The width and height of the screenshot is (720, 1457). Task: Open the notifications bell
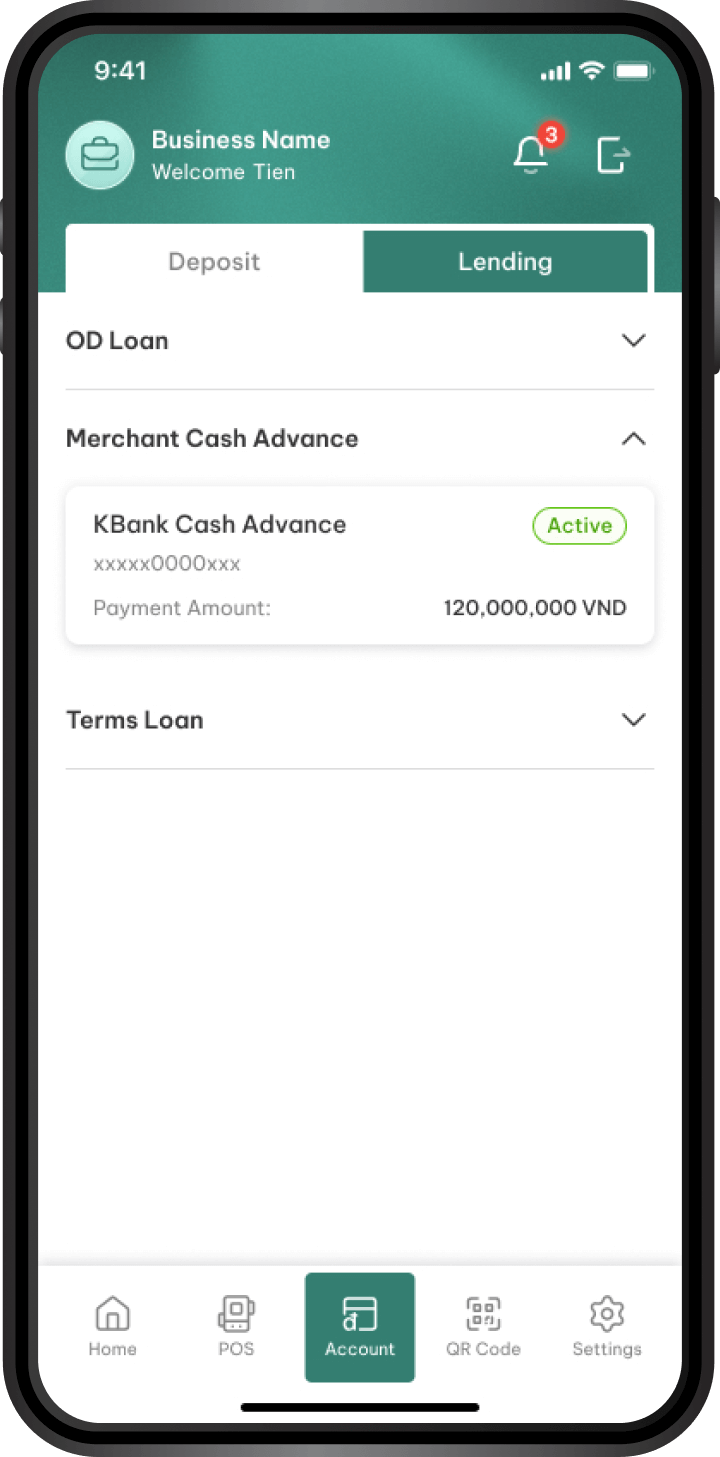point(531,155)
